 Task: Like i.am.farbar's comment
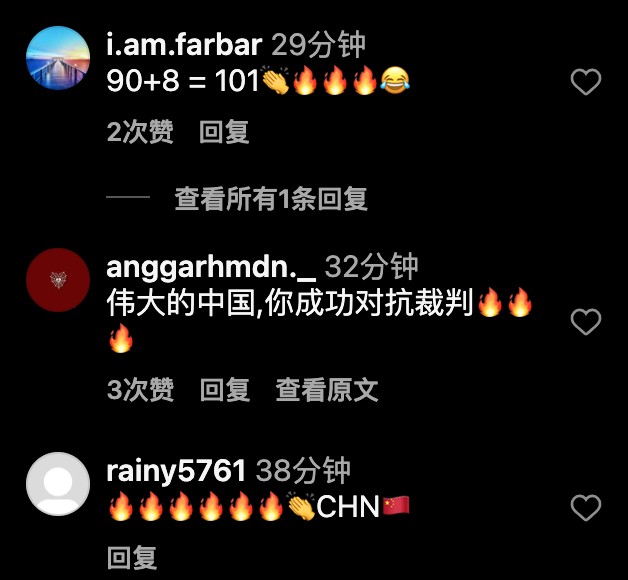point(585,83)
